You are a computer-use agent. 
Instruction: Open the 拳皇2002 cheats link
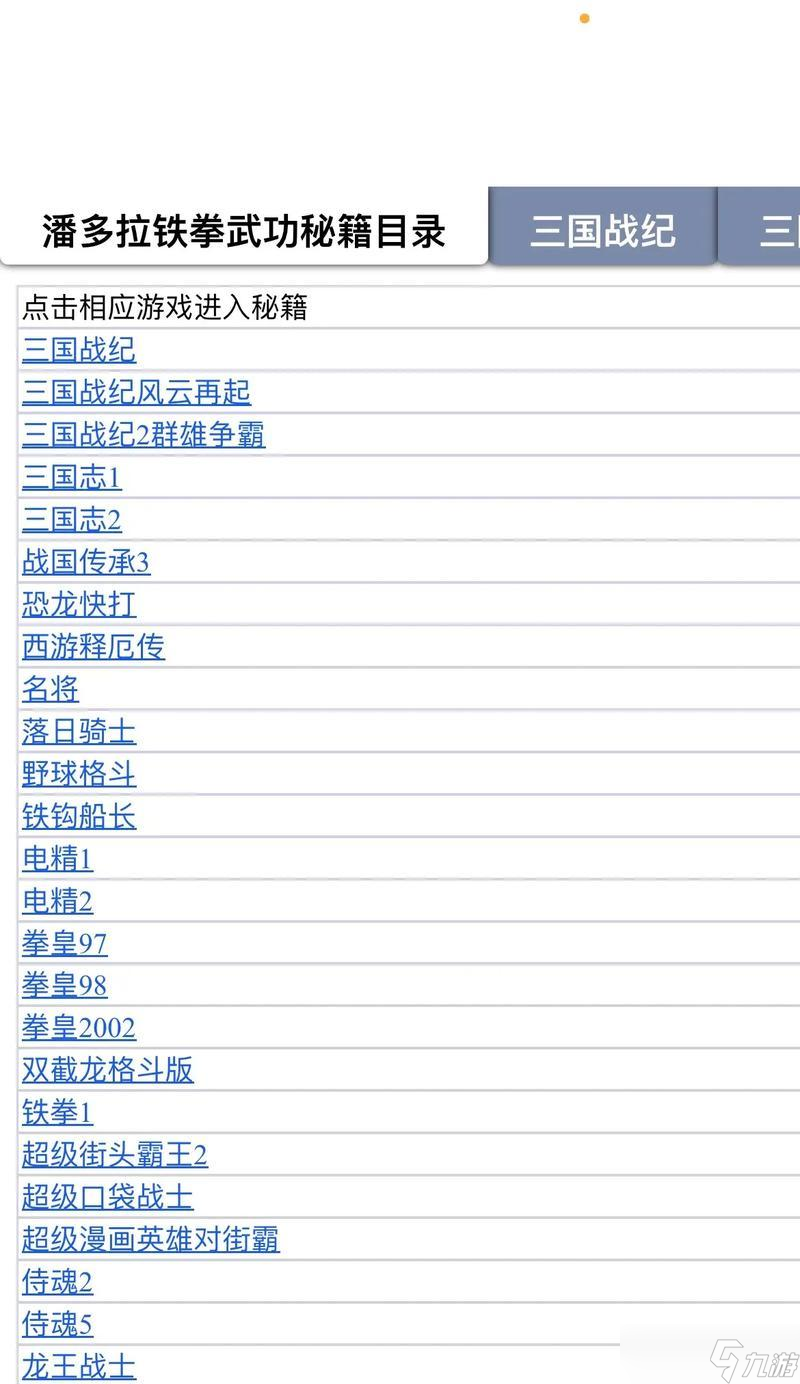point(78,1028)
